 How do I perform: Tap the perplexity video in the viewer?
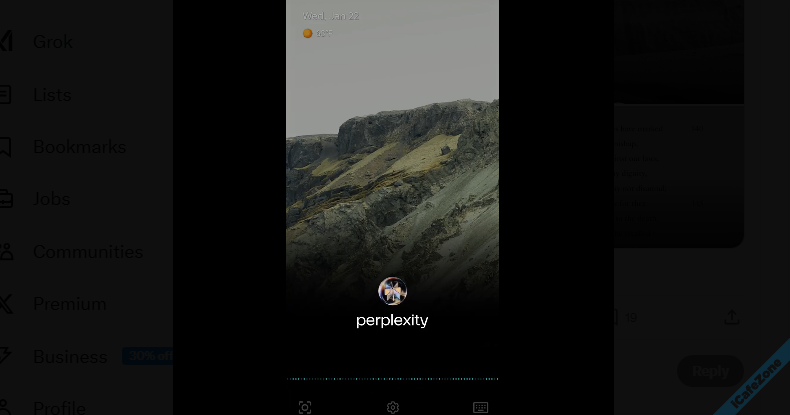[392, 200]
